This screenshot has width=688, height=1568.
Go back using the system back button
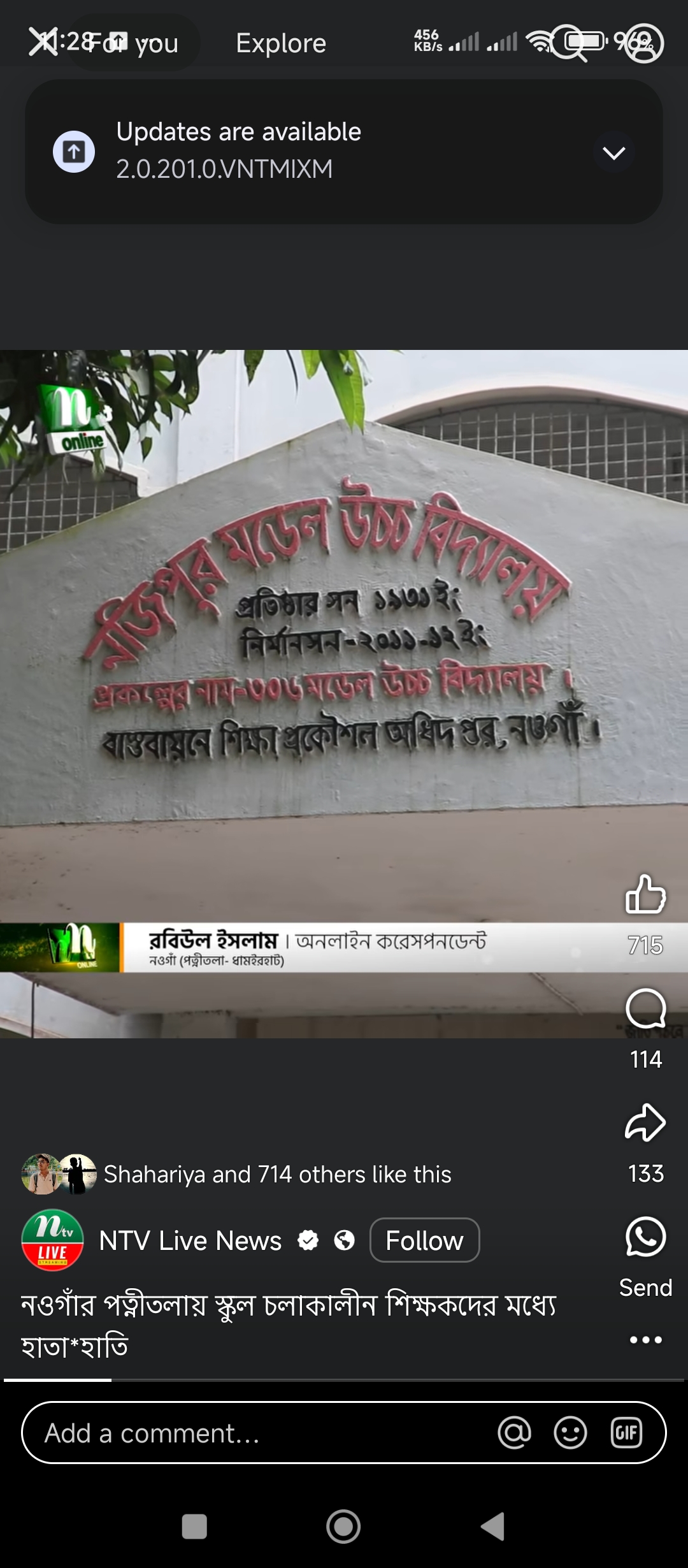[x=493, y=1527]
